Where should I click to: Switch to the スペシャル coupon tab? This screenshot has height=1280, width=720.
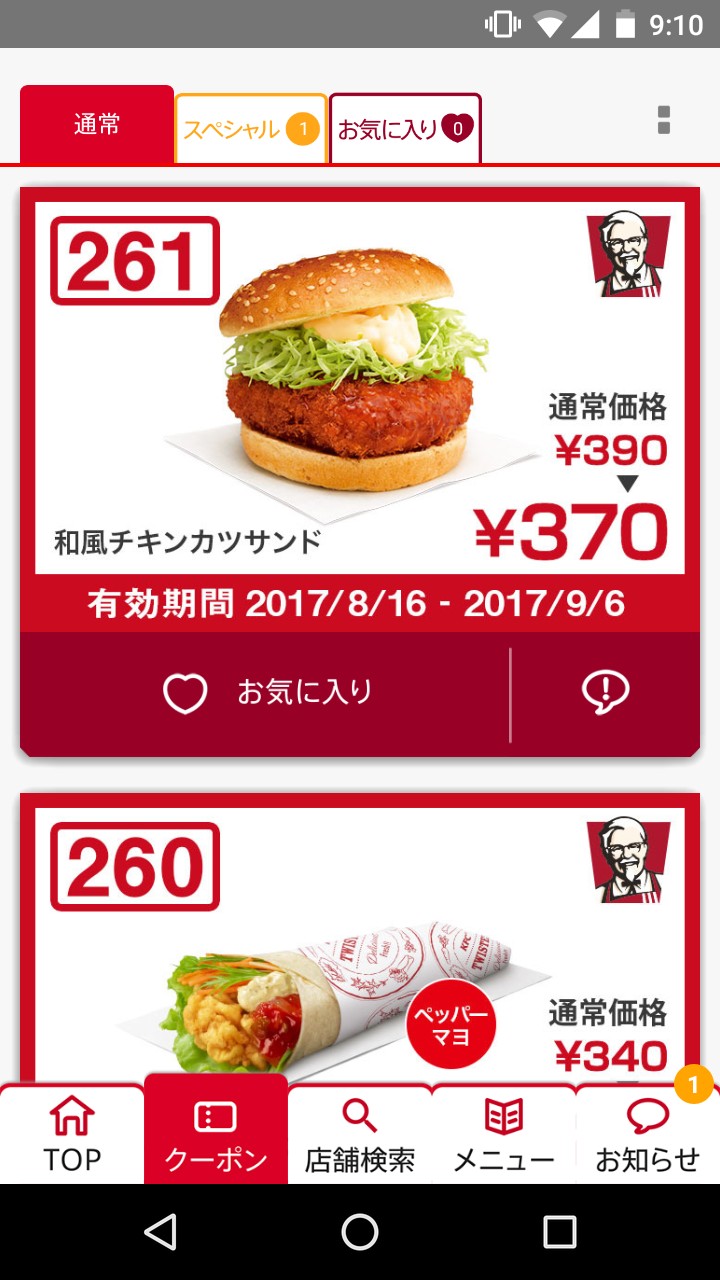[x=251, y=129]
